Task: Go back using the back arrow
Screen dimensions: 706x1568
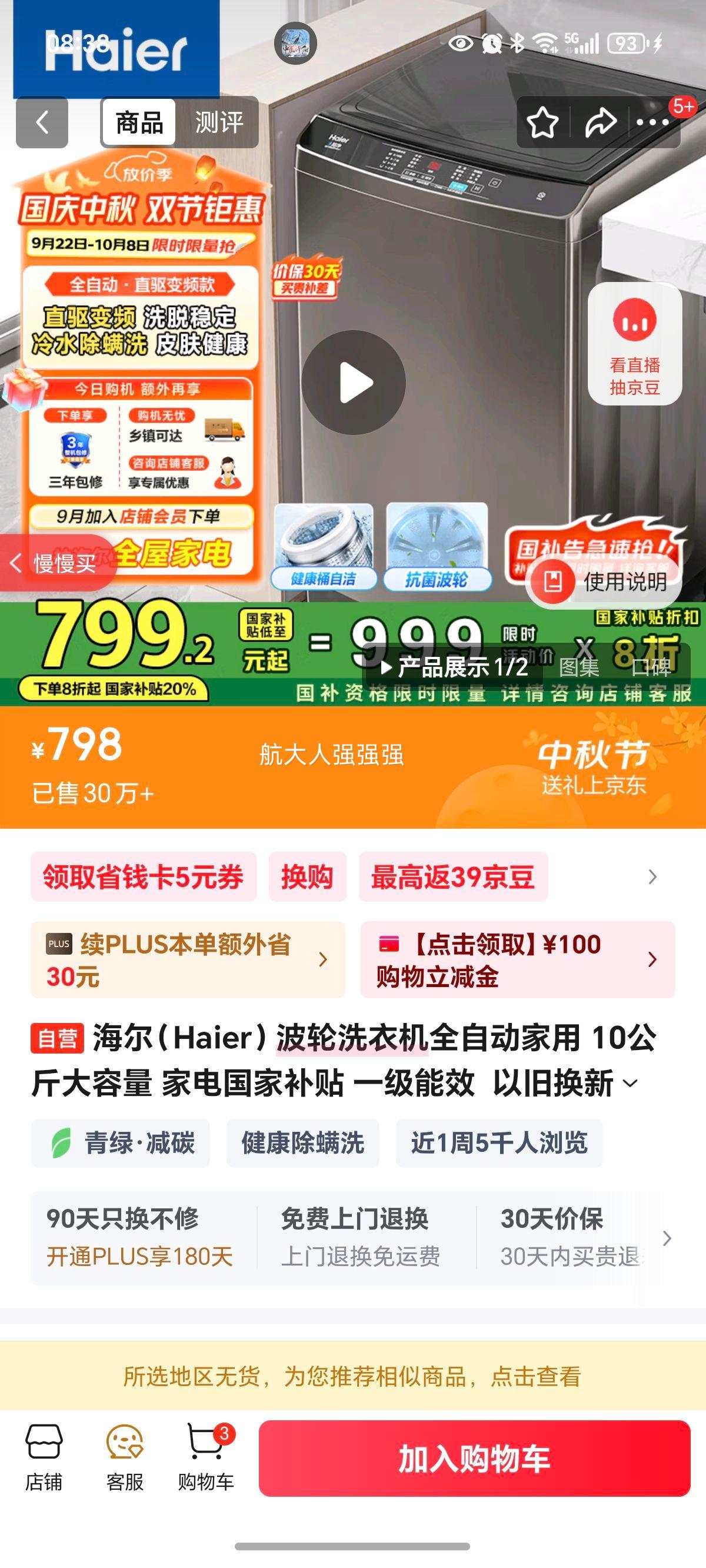Action: [41, 122]
